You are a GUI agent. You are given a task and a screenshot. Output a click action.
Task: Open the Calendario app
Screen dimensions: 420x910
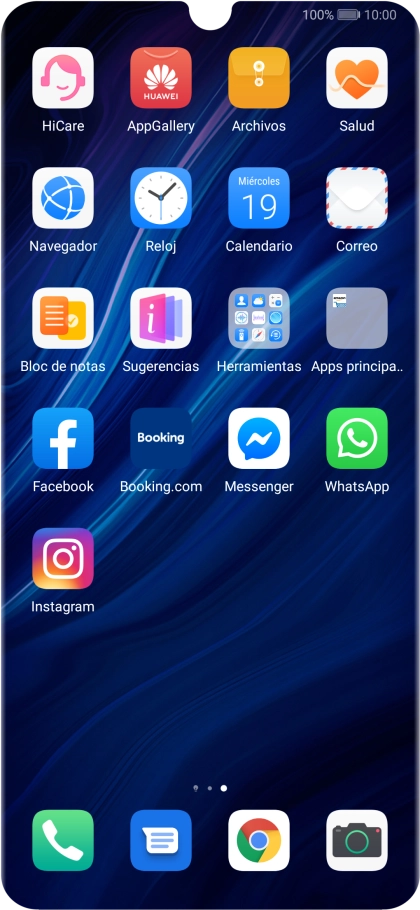(259, 198)
